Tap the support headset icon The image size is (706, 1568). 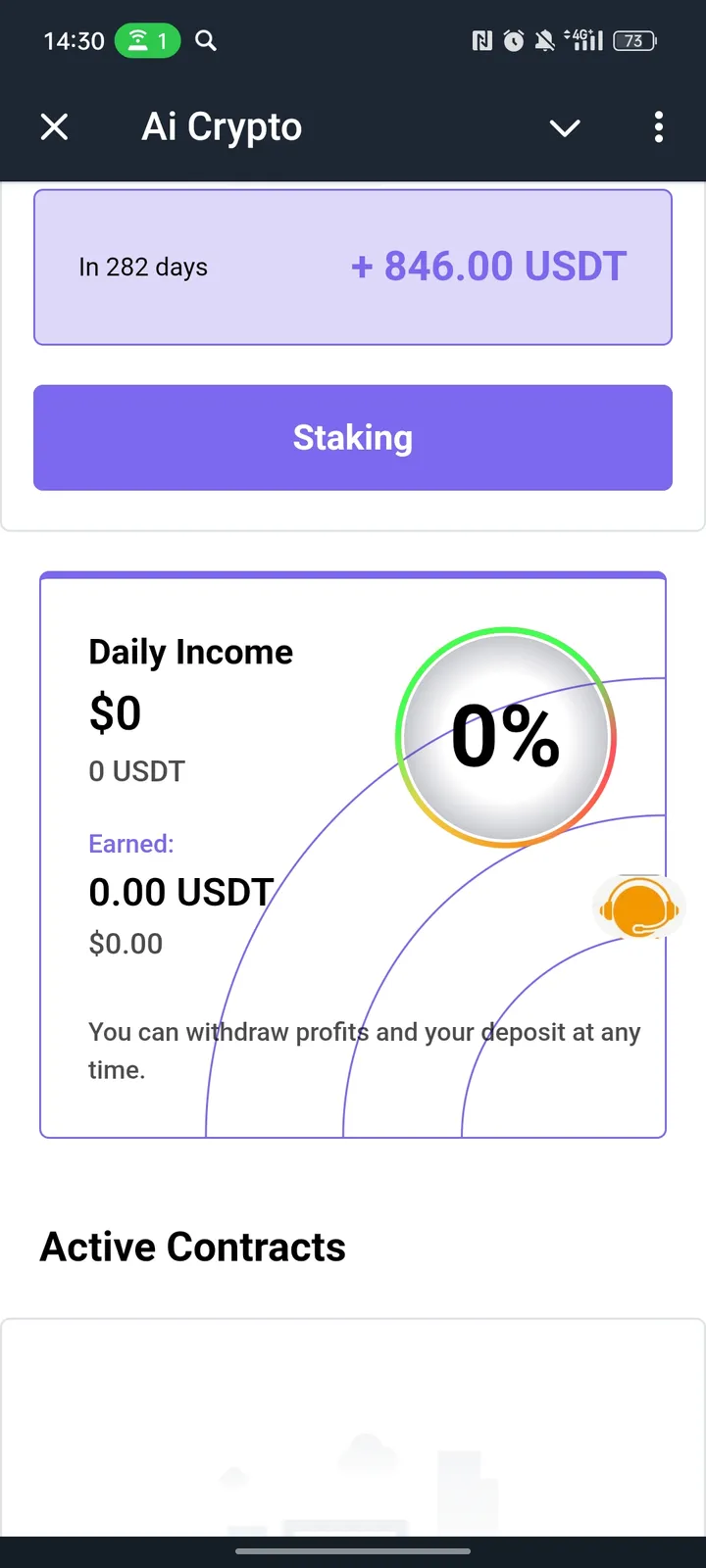[x=638, y=907]
